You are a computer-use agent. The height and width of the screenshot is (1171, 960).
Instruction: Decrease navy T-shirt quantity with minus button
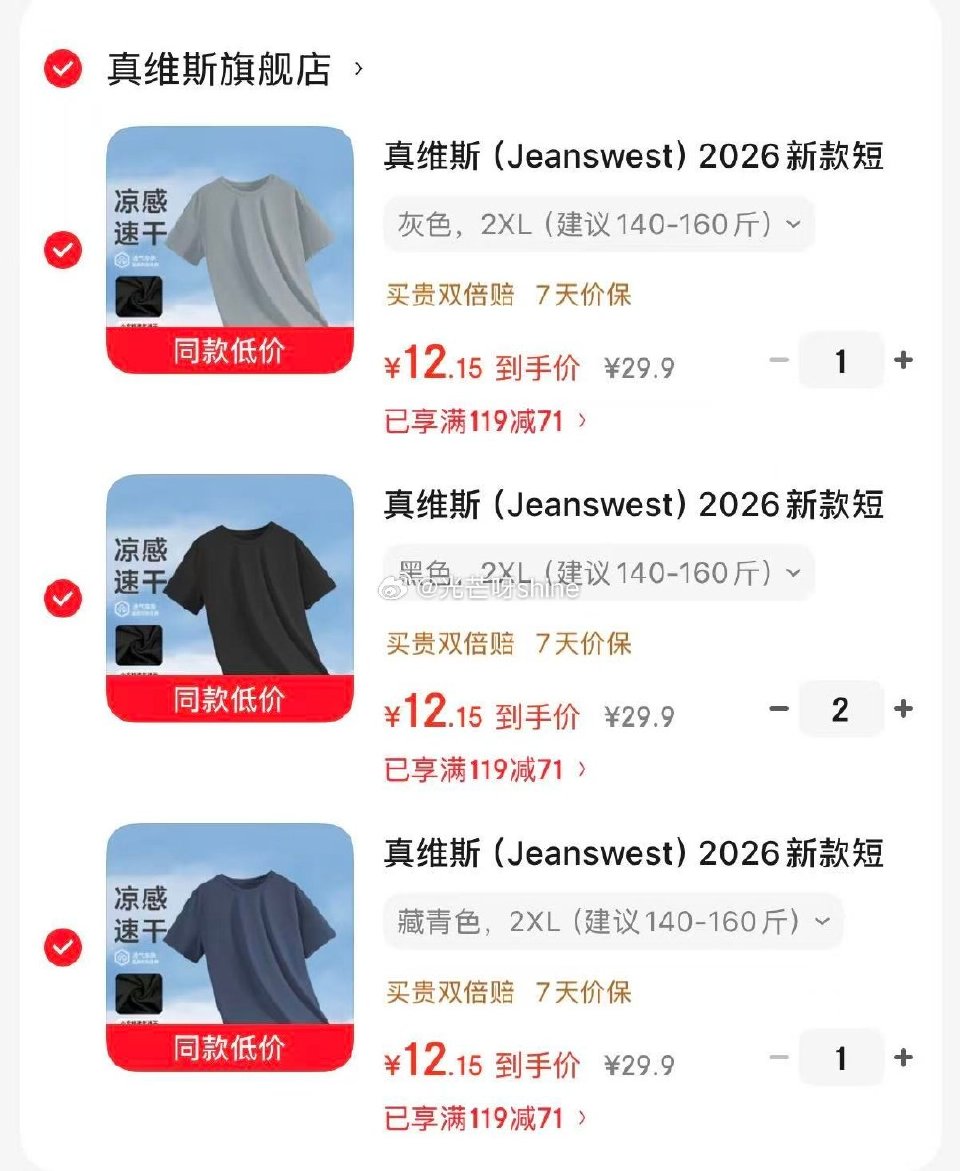[779, 1056]
